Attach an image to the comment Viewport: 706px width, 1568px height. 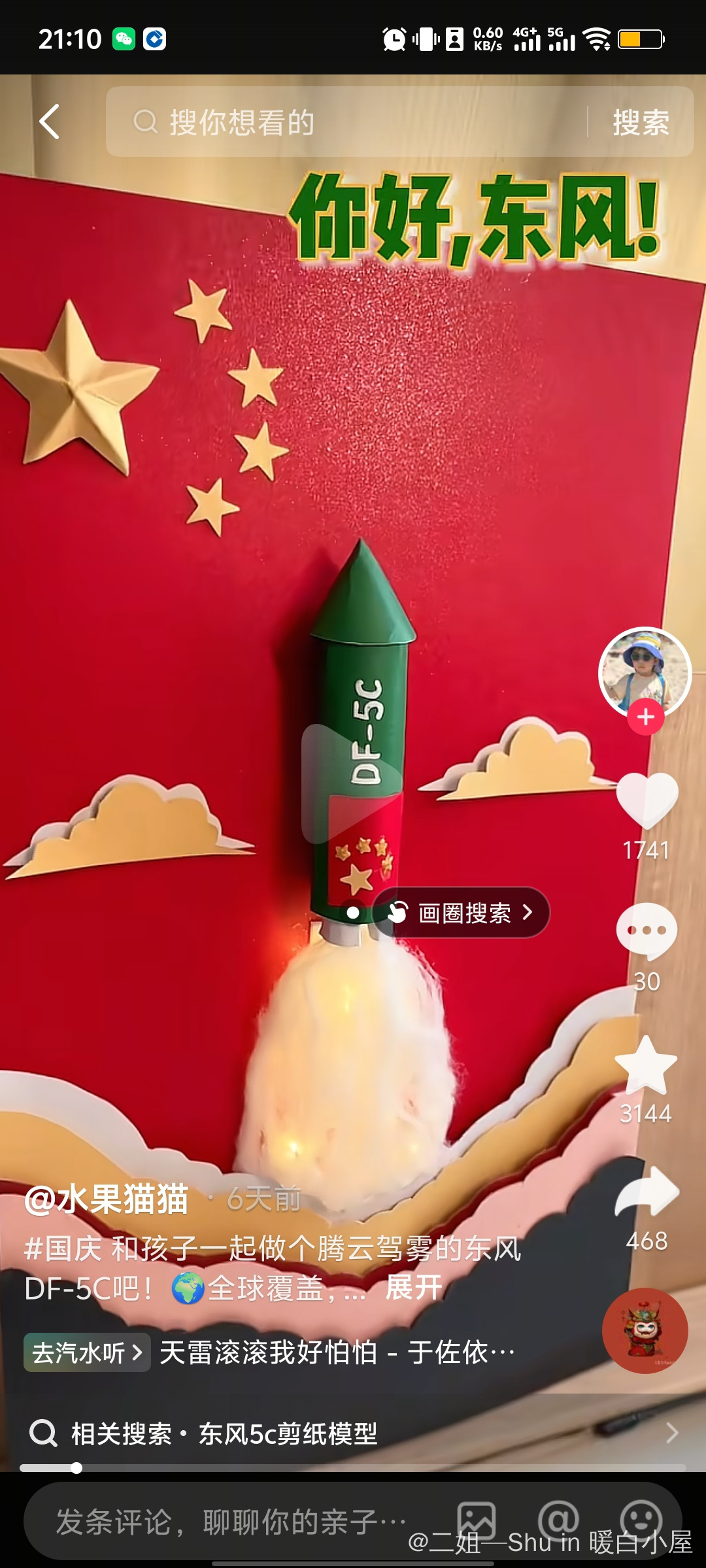476,1521
